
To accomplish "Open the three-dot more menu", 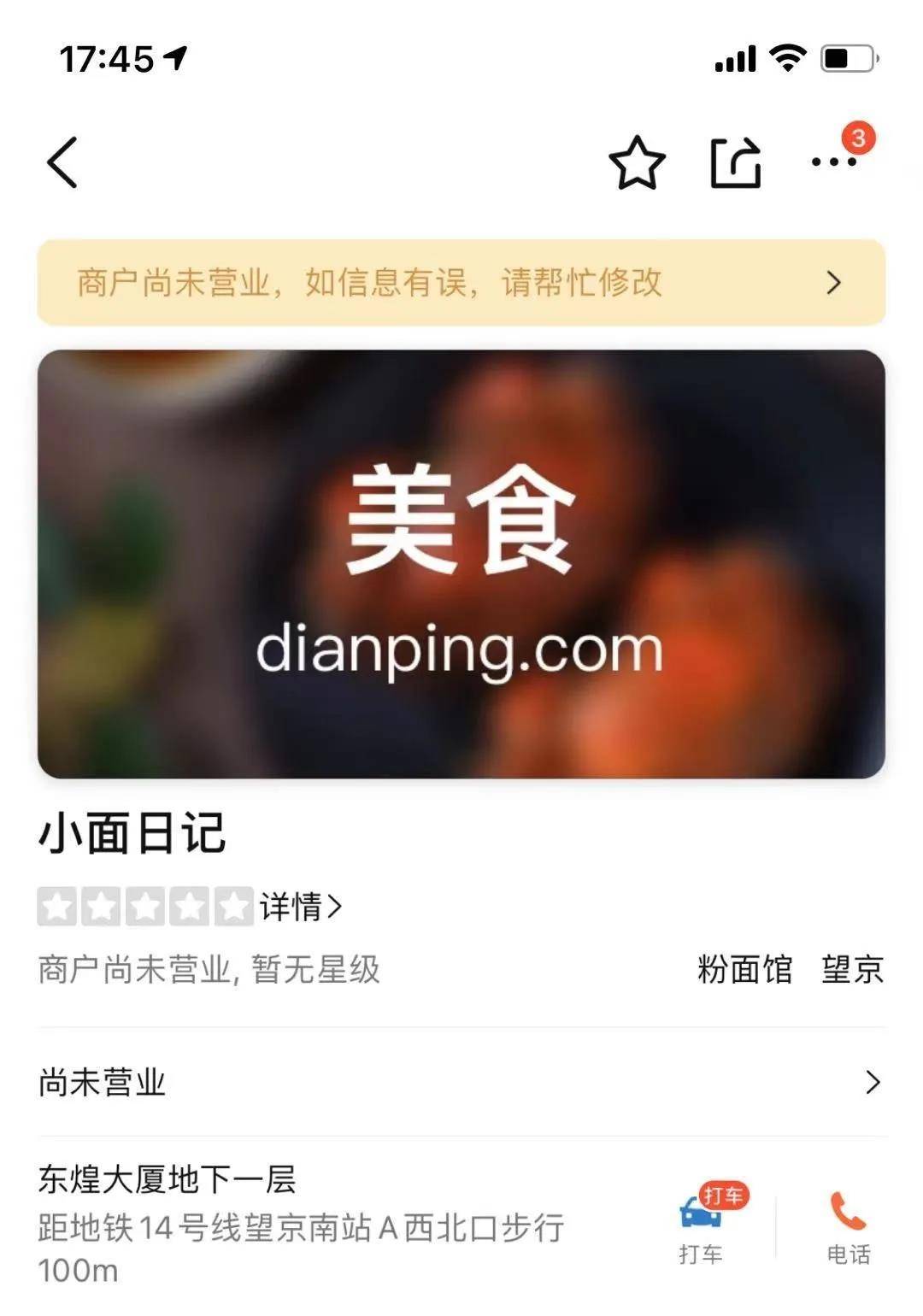I will tap(833, 162).
